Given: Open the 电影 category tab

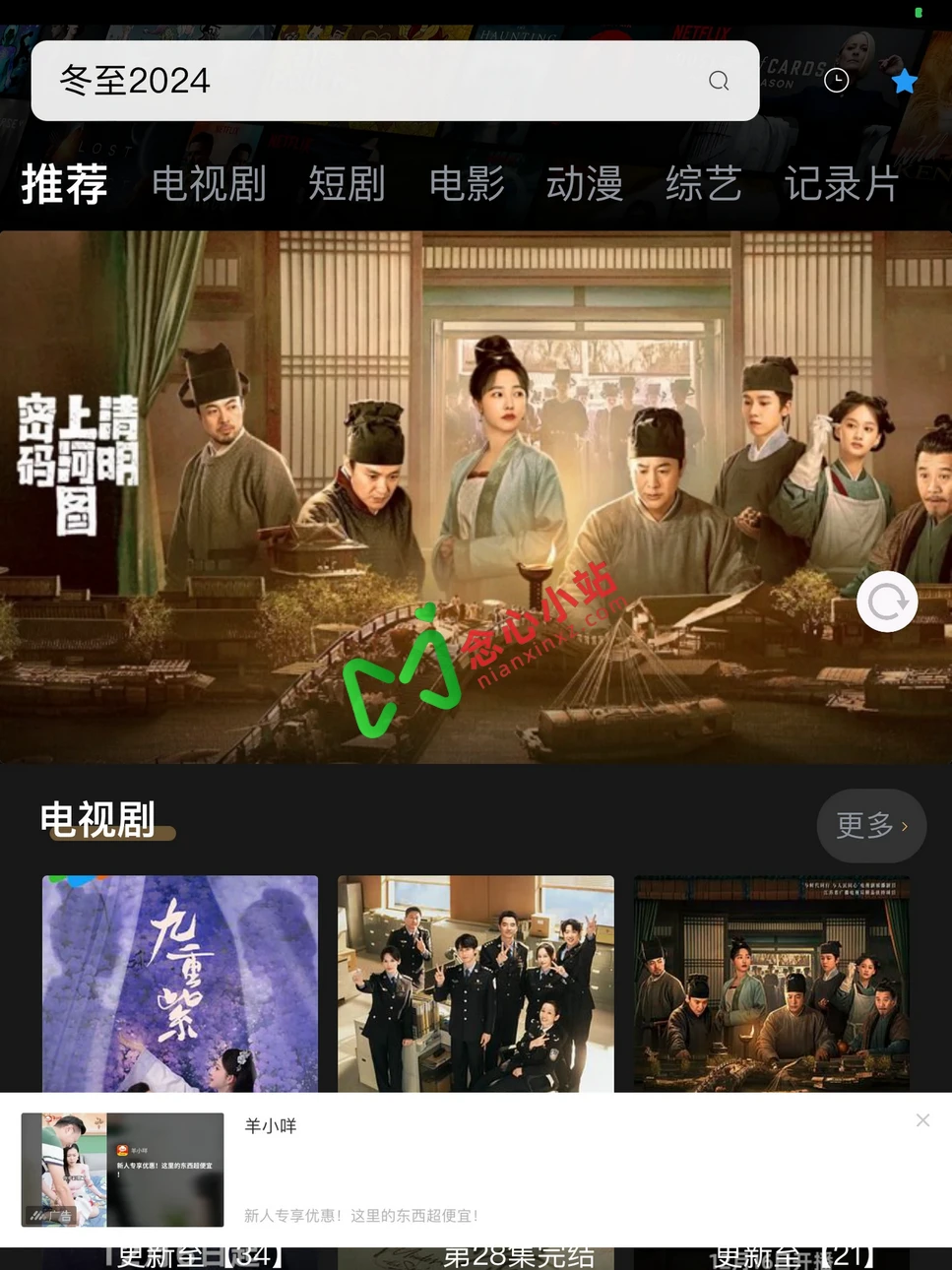Looking at the screenshot, I should [468, 185].
